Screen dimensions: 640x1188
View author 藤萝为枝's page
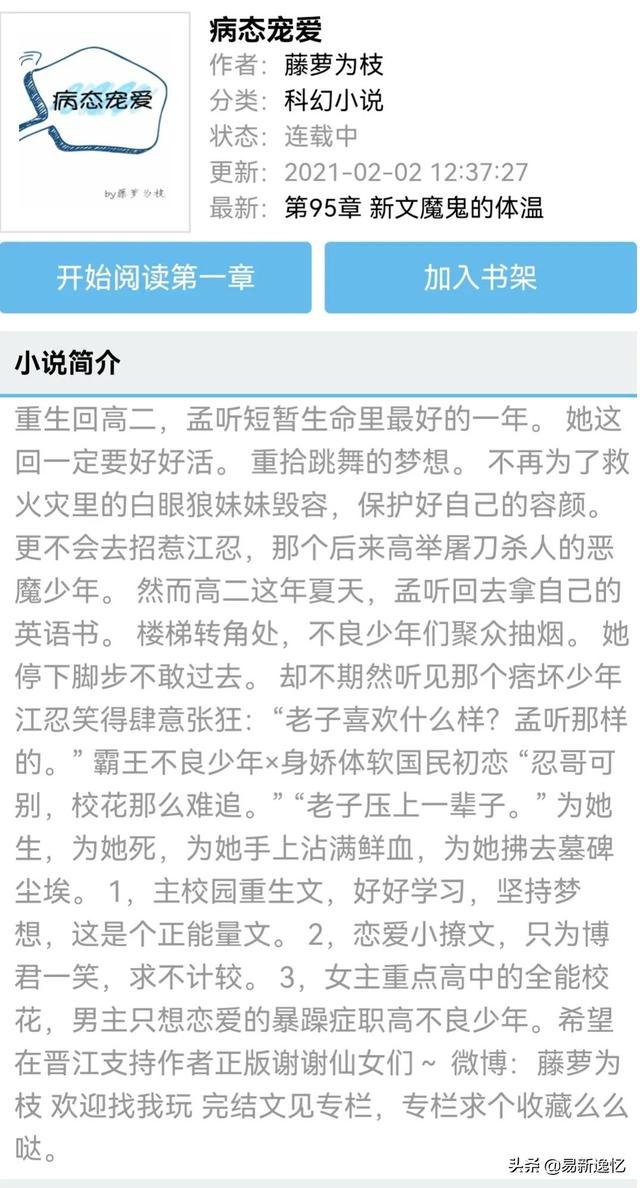pos(334,64)
